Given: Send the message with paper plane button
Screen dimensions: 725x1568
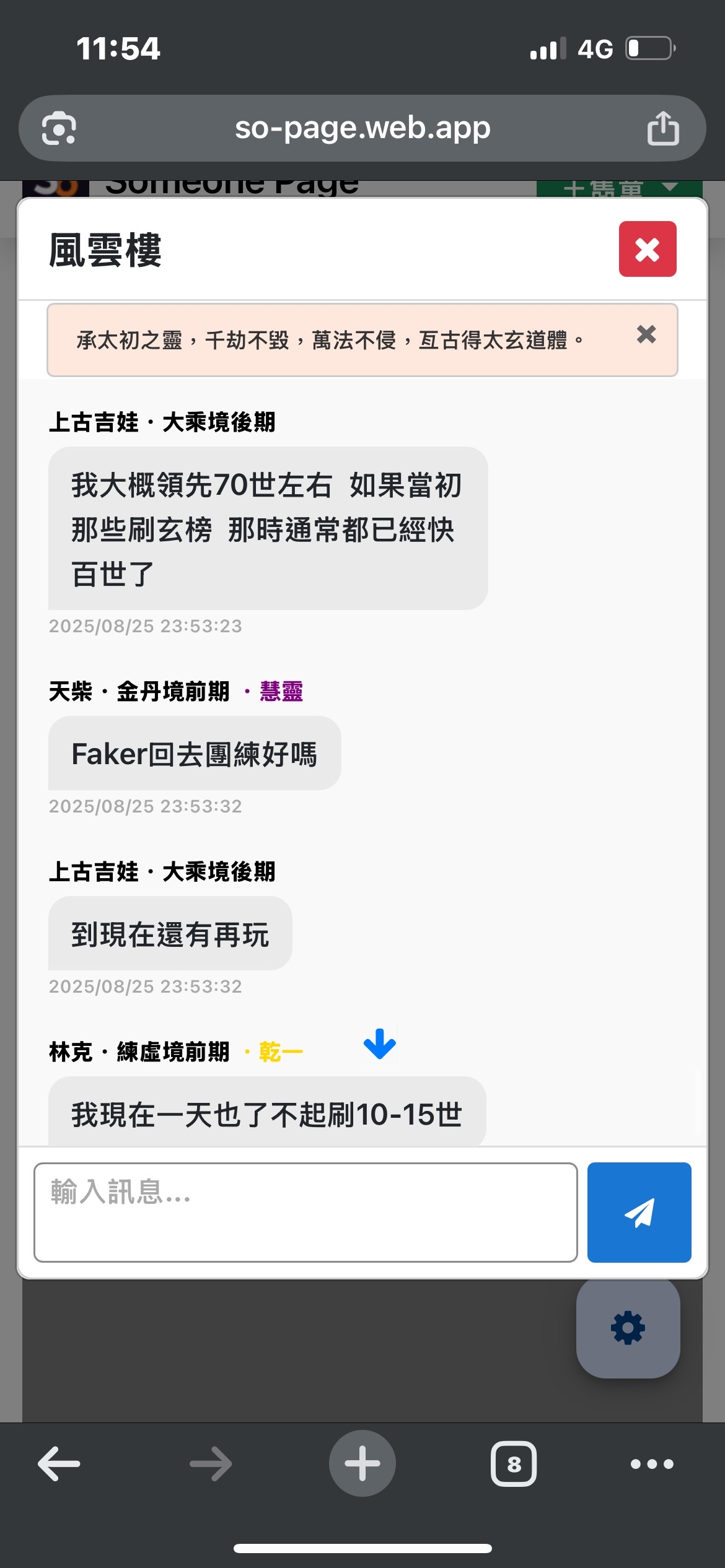Looking at the screenshot, I should 639,1212.
